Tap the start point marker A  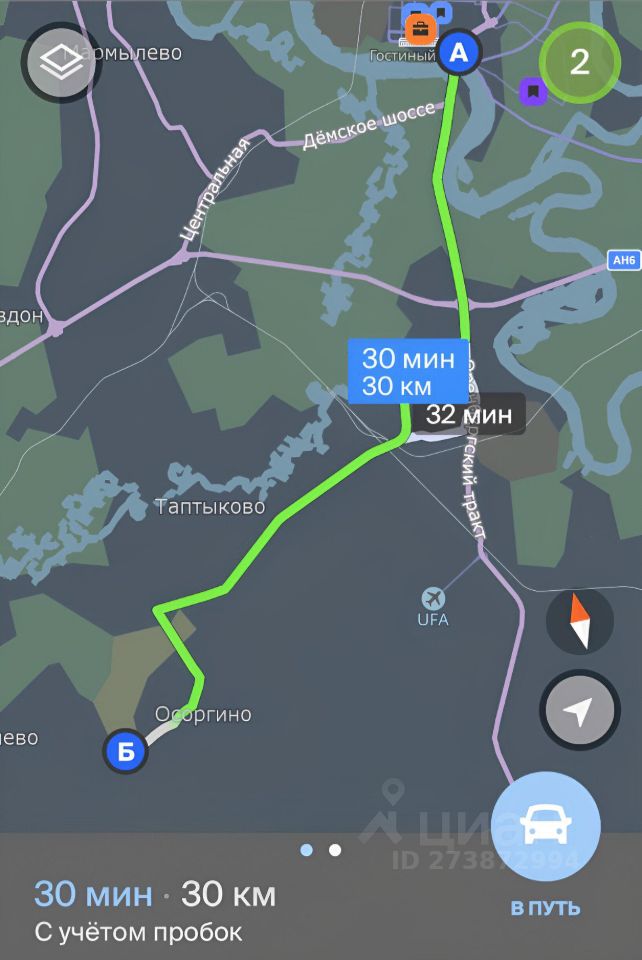[x=459, y=53]
